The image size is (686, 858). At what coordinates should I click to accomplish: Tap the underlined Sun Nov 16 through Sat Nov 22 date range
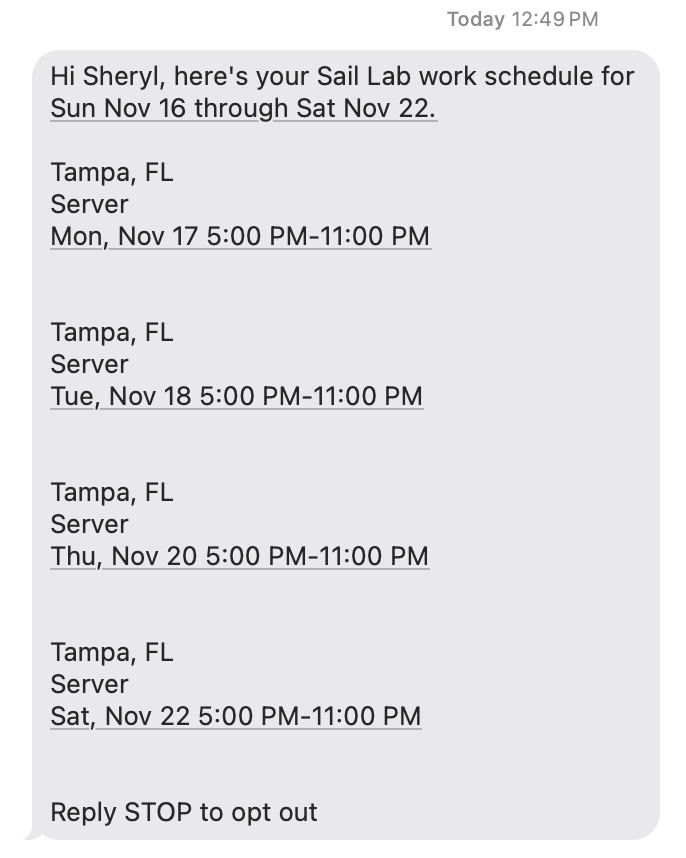[243, 108]
